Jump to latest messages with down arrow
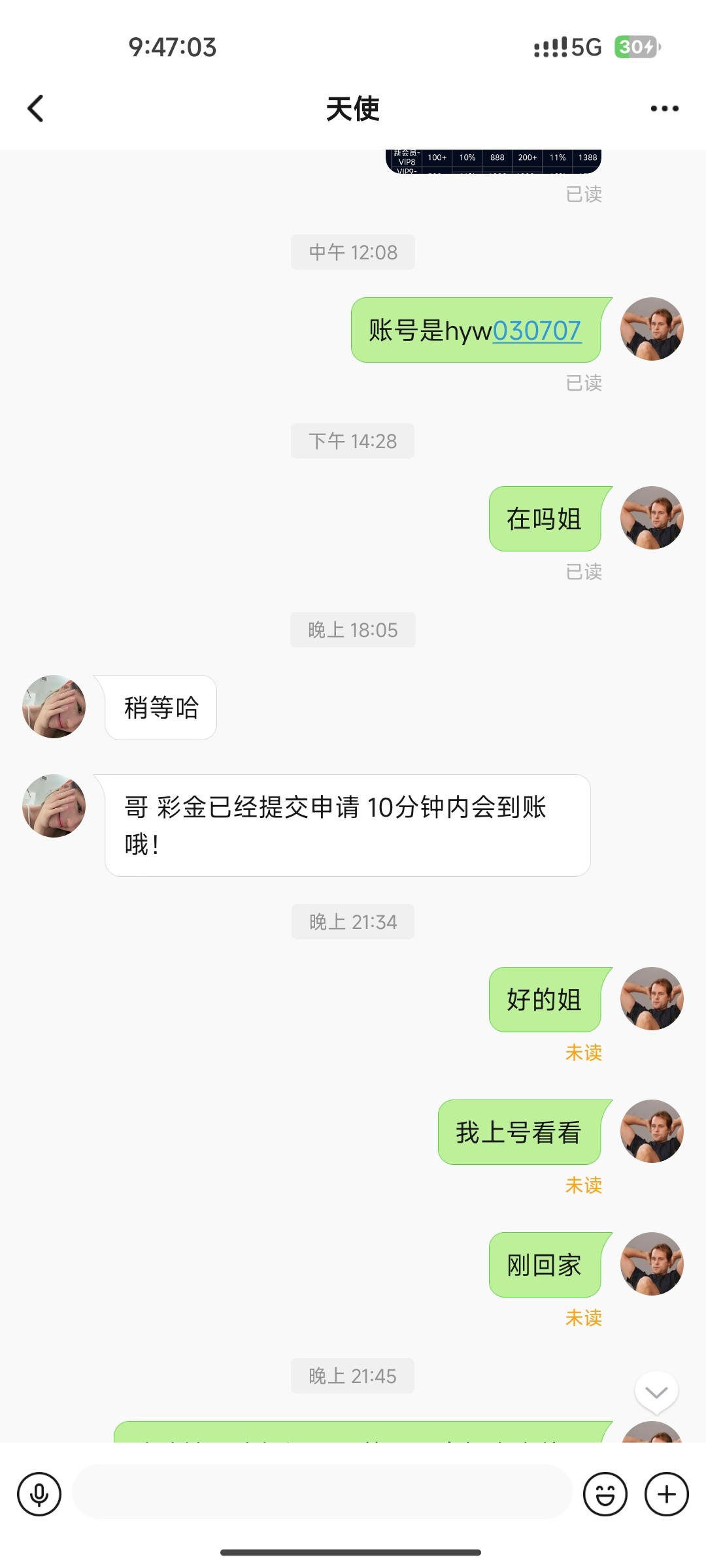Screen dimensions: 706x1568 point(656,1392)
